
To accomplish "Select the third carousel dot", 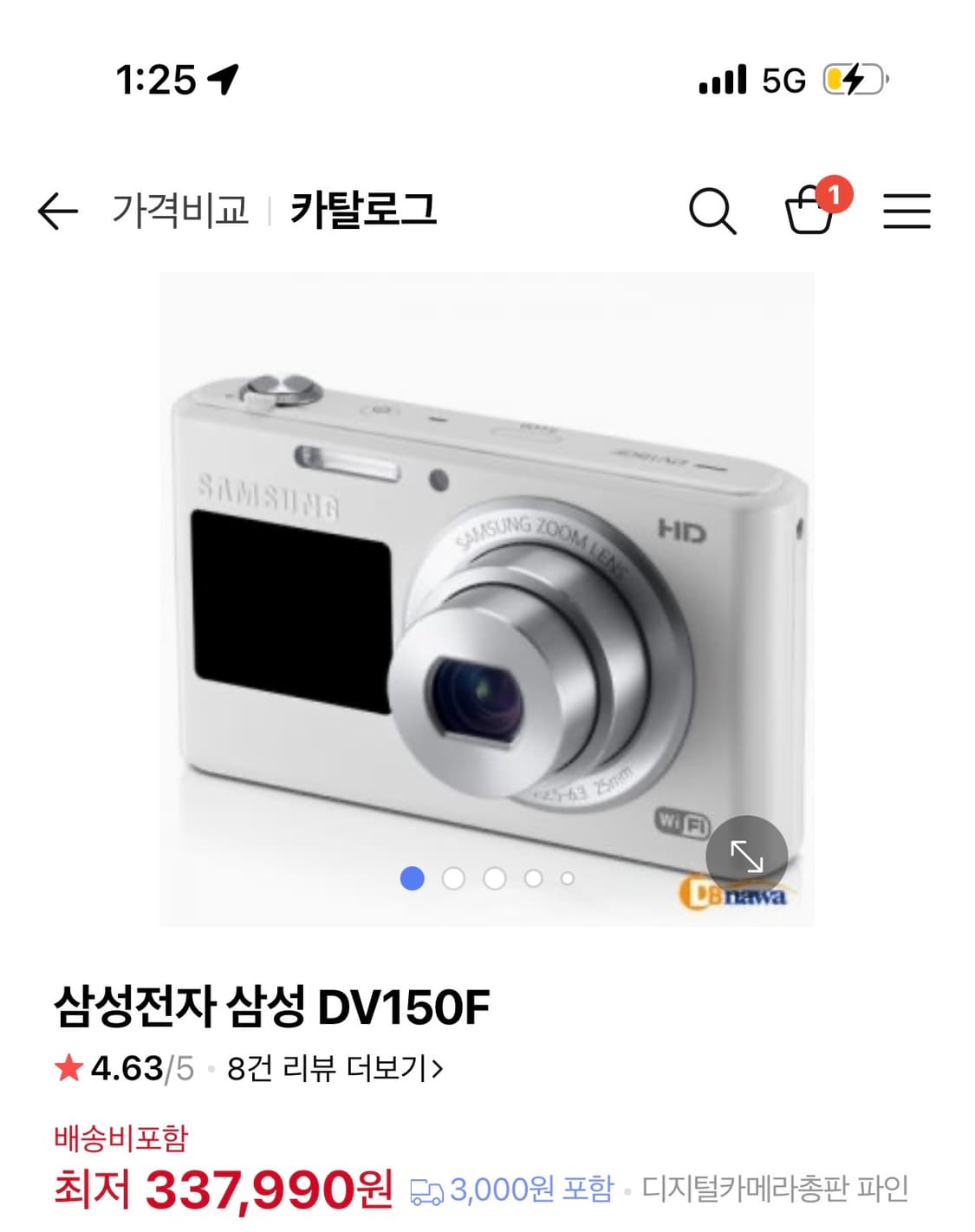I will point(495,879).
